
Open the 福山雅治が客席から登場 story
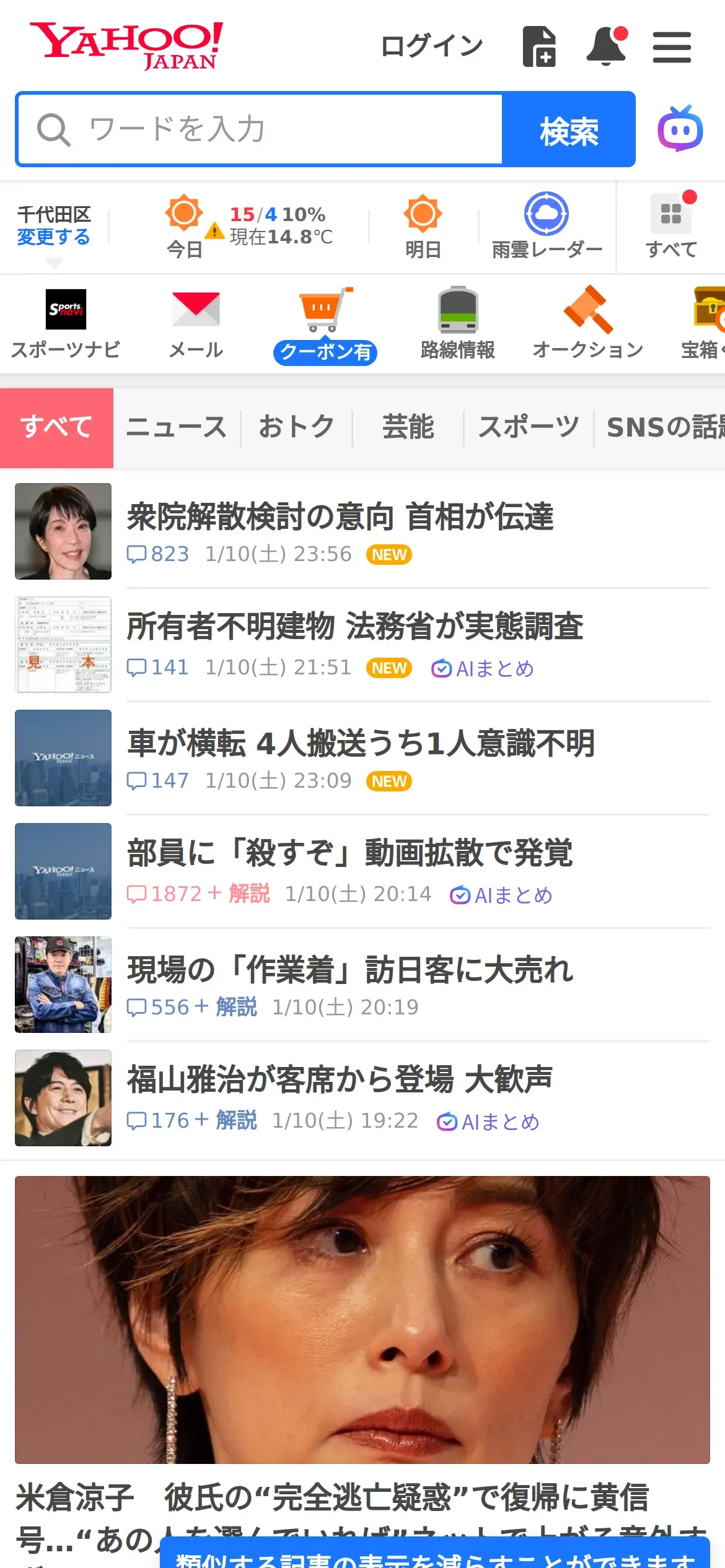pyautogui.click(x=340, y=1080)
